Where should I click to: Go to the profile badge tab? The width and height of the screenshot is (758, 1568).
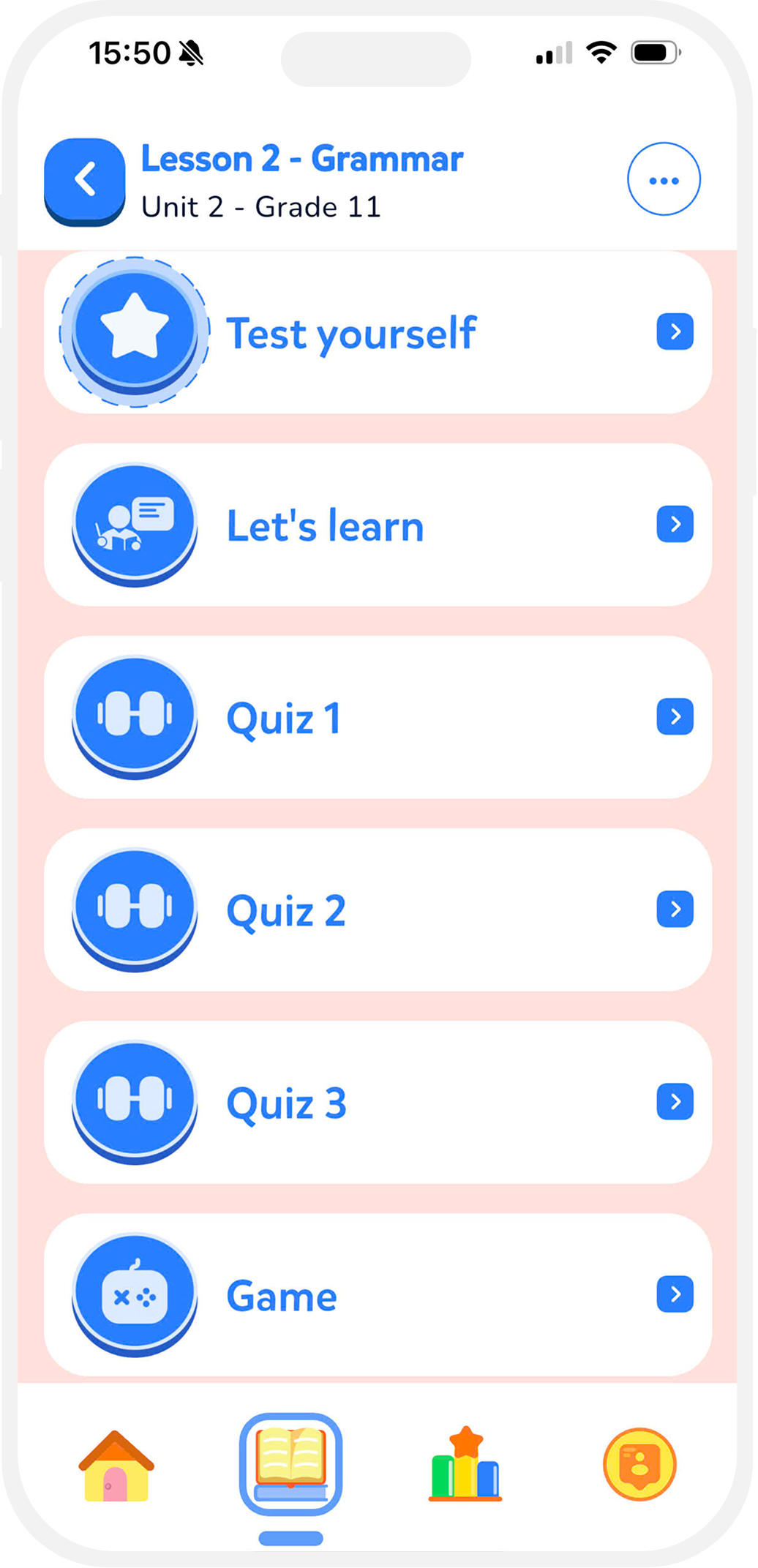point(639,1464)
